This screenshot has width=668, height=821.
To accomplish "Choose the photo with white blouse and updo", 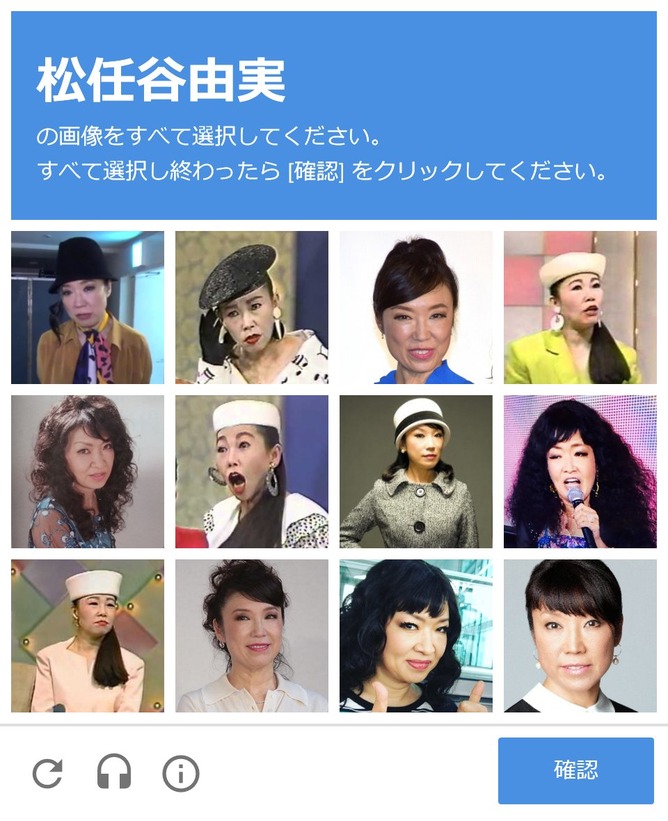I will click(252, 636).
